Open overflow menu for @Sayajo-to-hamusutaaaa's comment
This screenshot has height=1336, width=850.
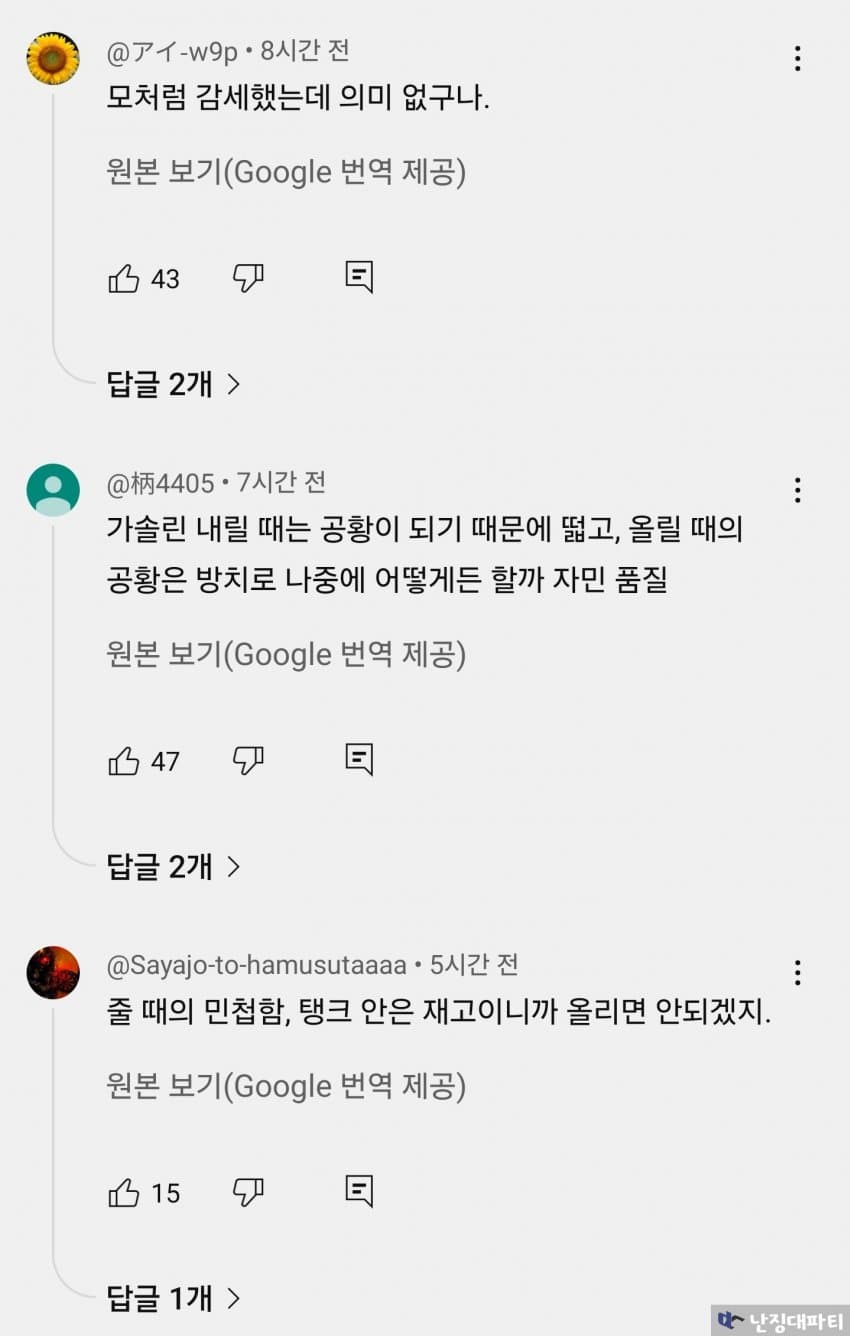[797, 973]
